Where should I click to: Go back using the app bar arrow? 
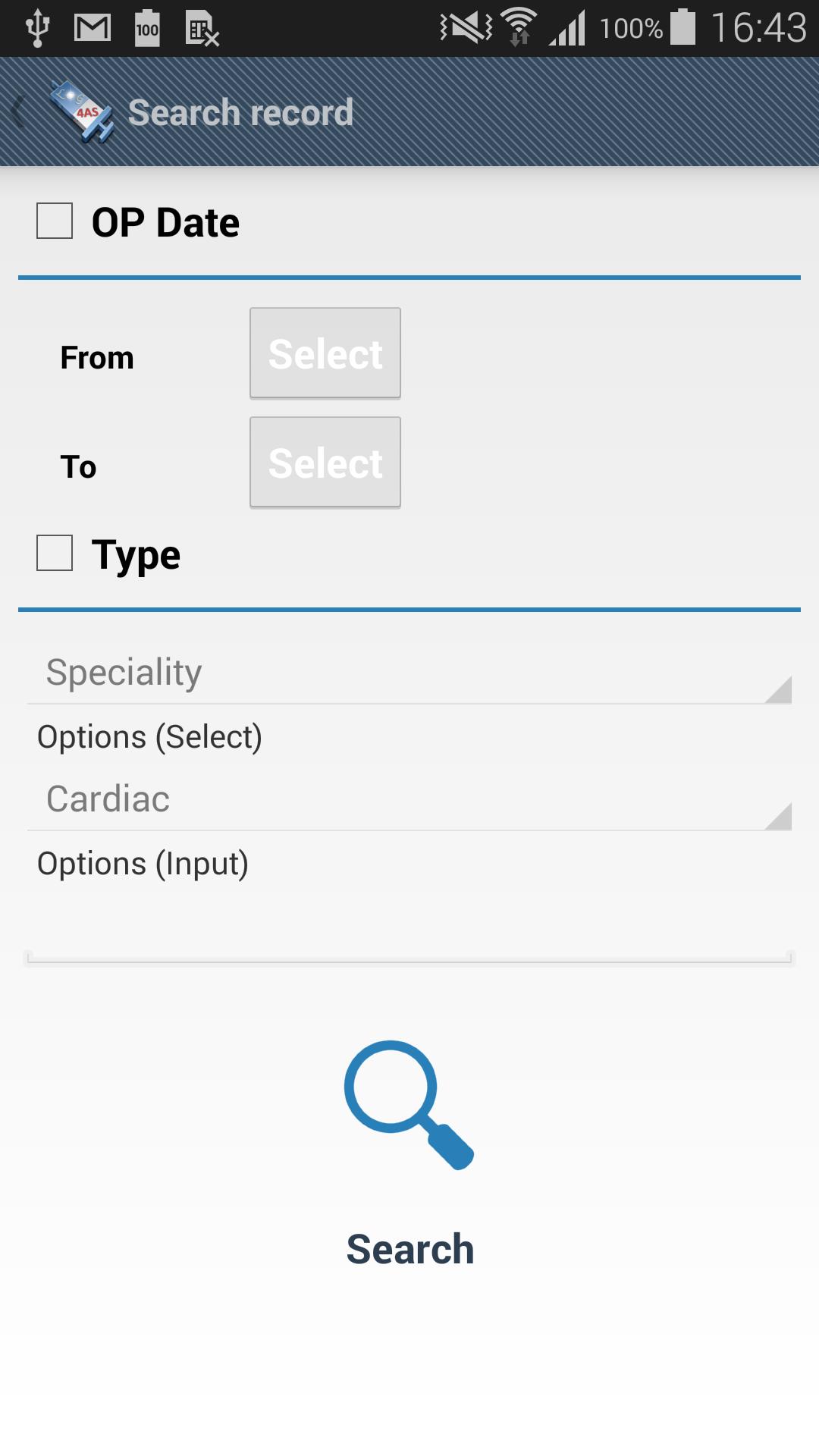point(18,112)
